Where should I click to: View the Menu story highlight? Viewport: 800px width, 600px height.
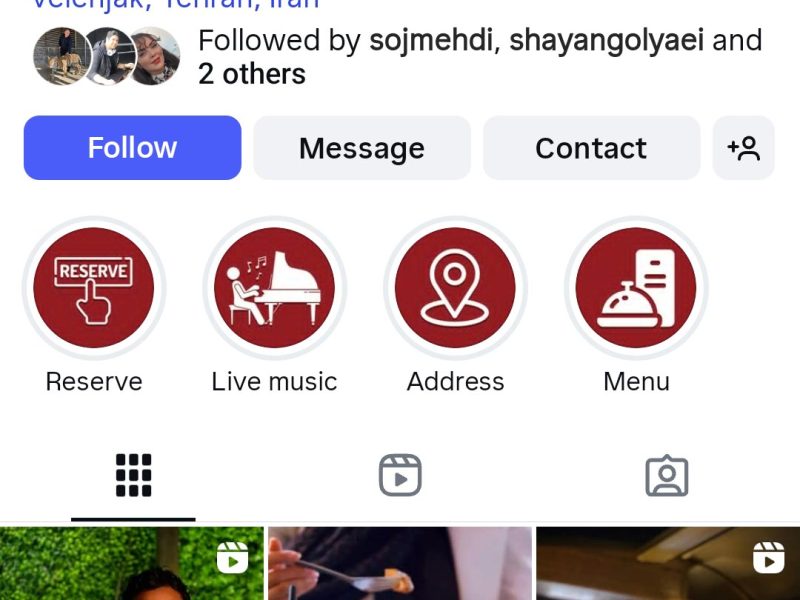click(x=636, y=288)
